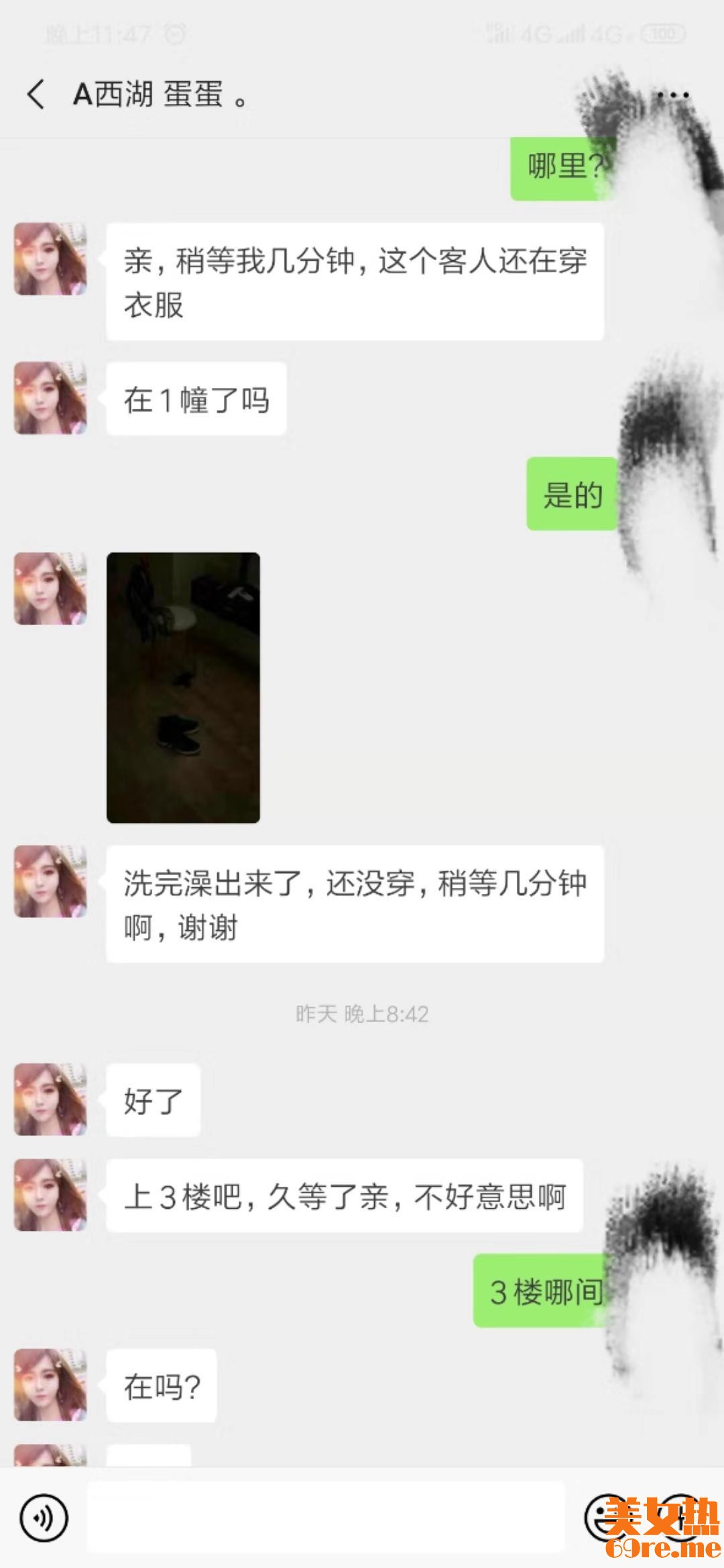Open the emoji sticker panel
The image size is (724, 1568).
tap(607, 1517)
